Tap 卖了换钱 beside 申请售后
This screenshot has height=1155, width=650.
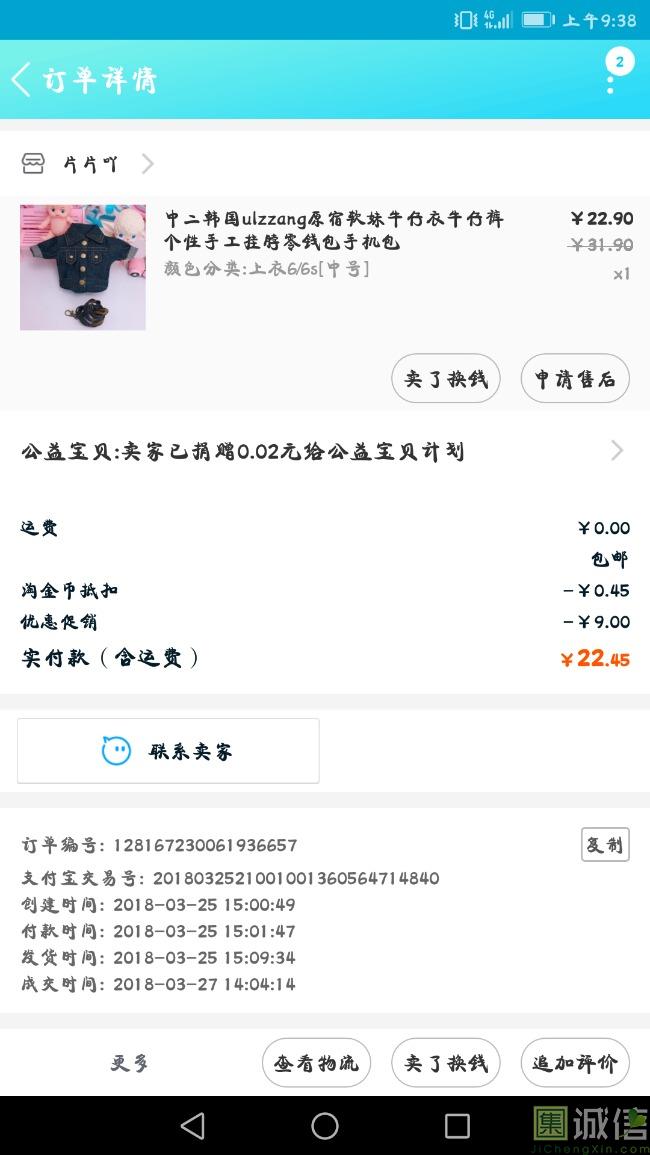tap(445, 379)
